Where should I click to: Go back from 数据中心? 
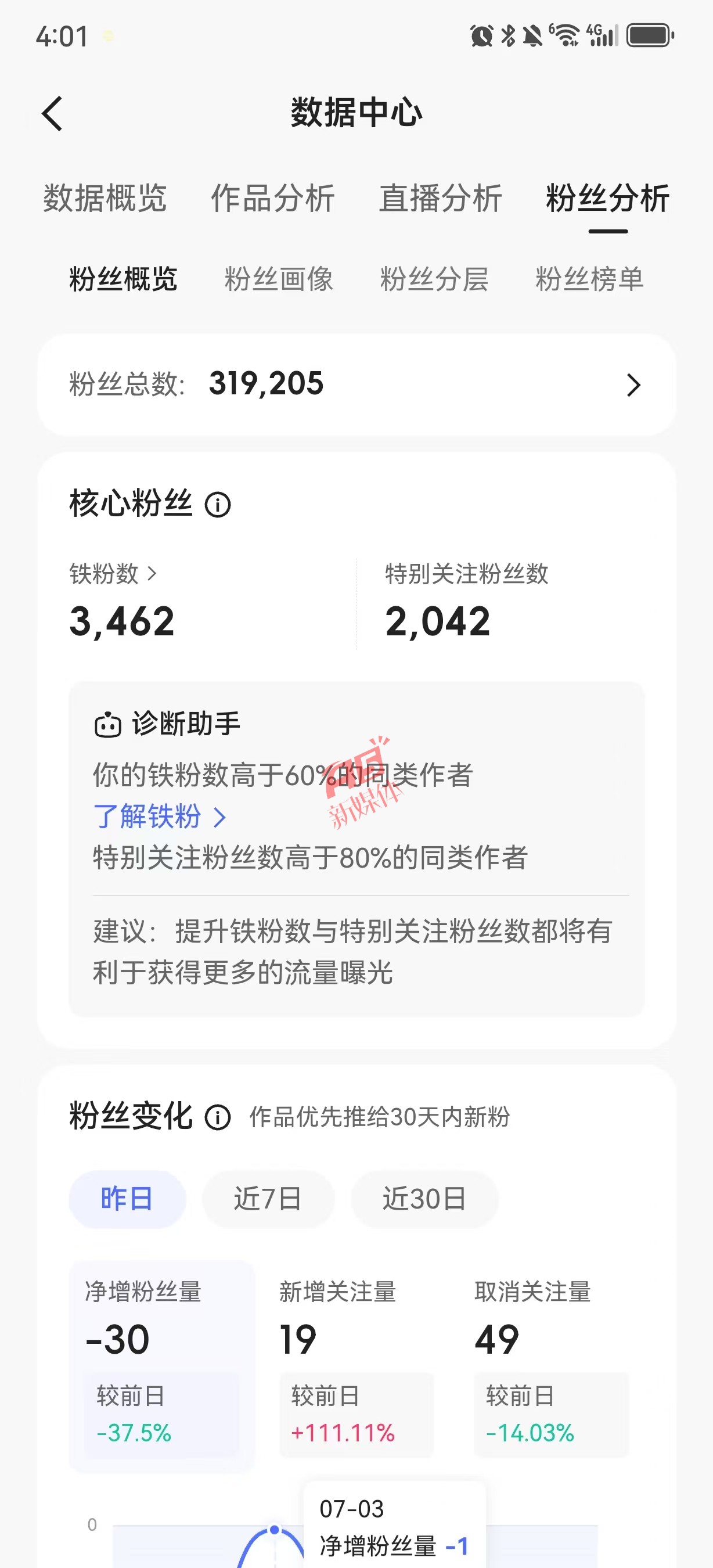point(52,113)
